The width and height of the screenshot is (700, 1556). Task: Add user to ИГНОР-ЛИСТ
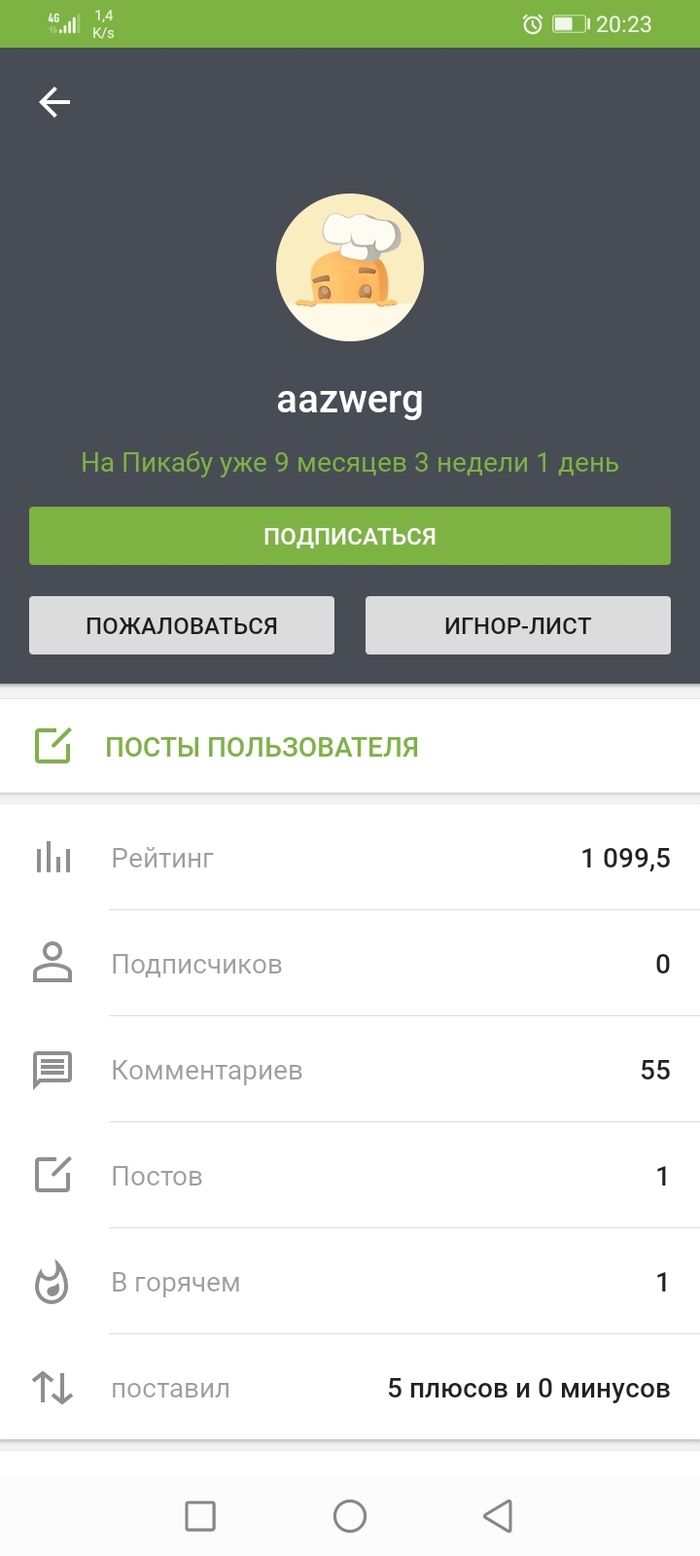tap(517, 626)
